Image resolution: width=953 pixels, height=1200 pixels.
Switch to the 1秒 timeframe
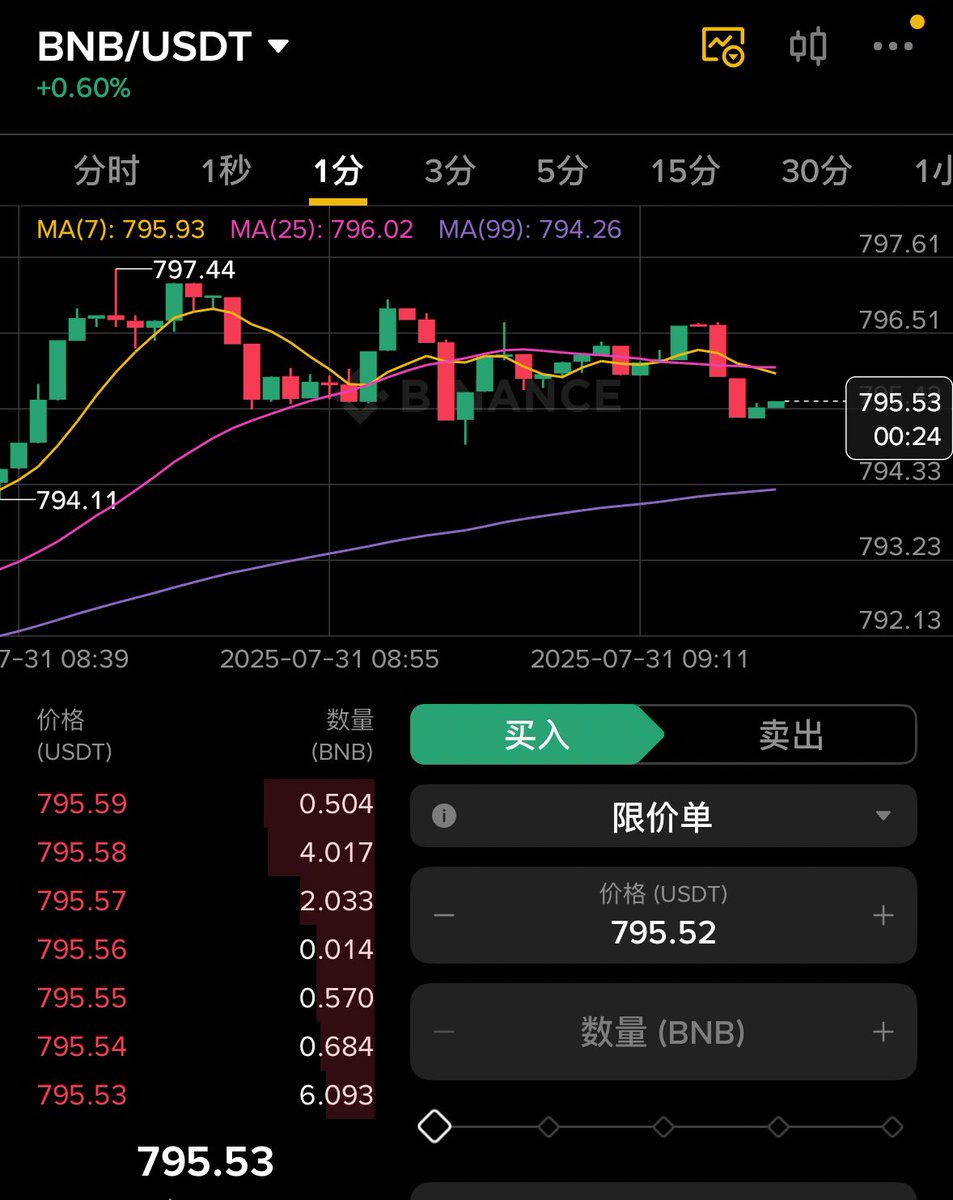coord(226,172)
